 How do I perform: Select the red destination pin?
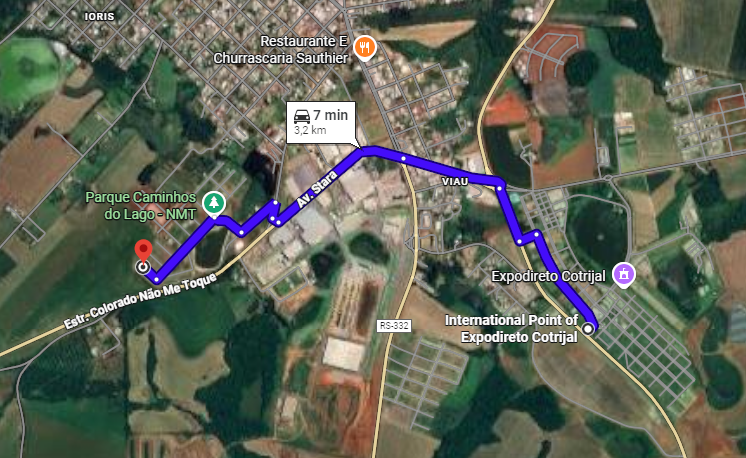point(143,251)
